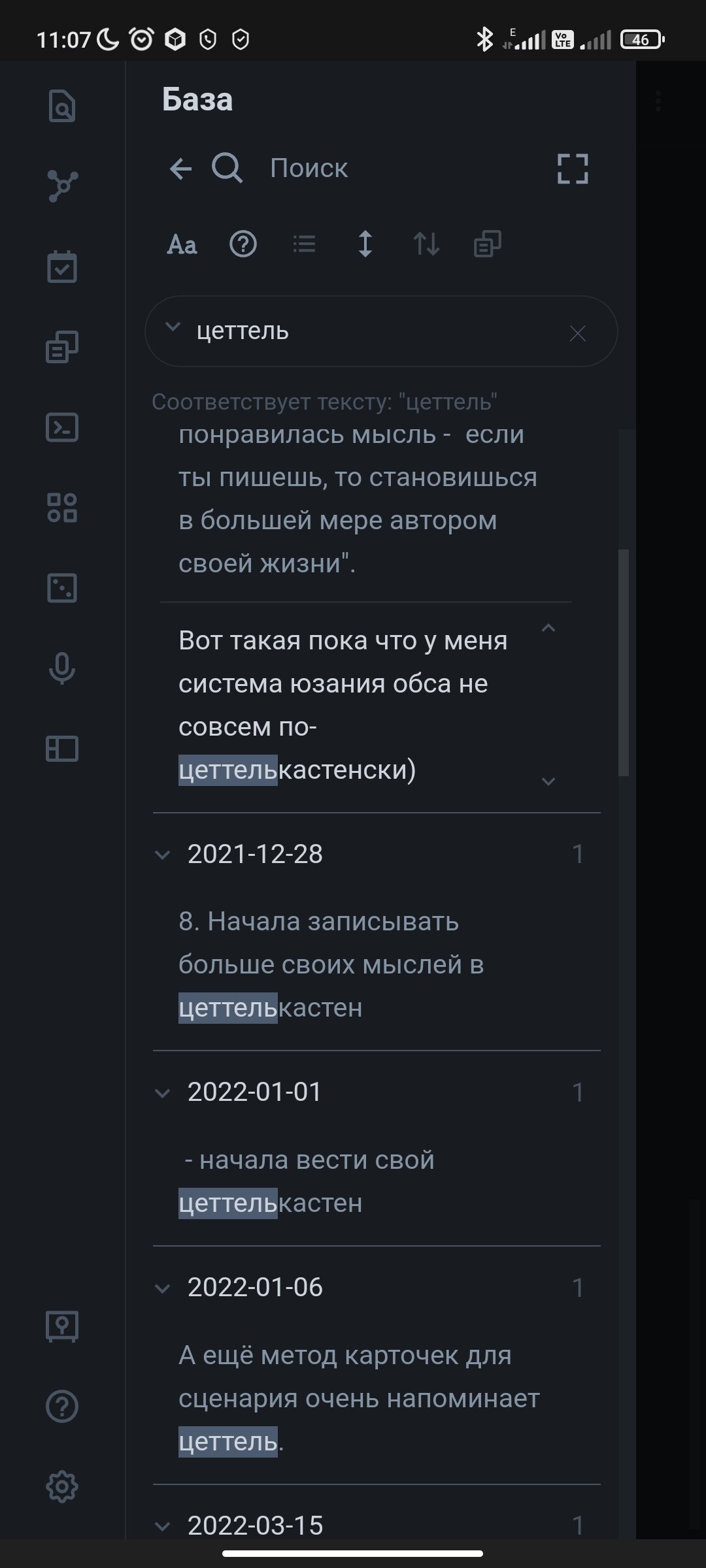Viewport: 706px width, 1568px height.
Task: Clear the search query цеттель
Action: [578, 333]
